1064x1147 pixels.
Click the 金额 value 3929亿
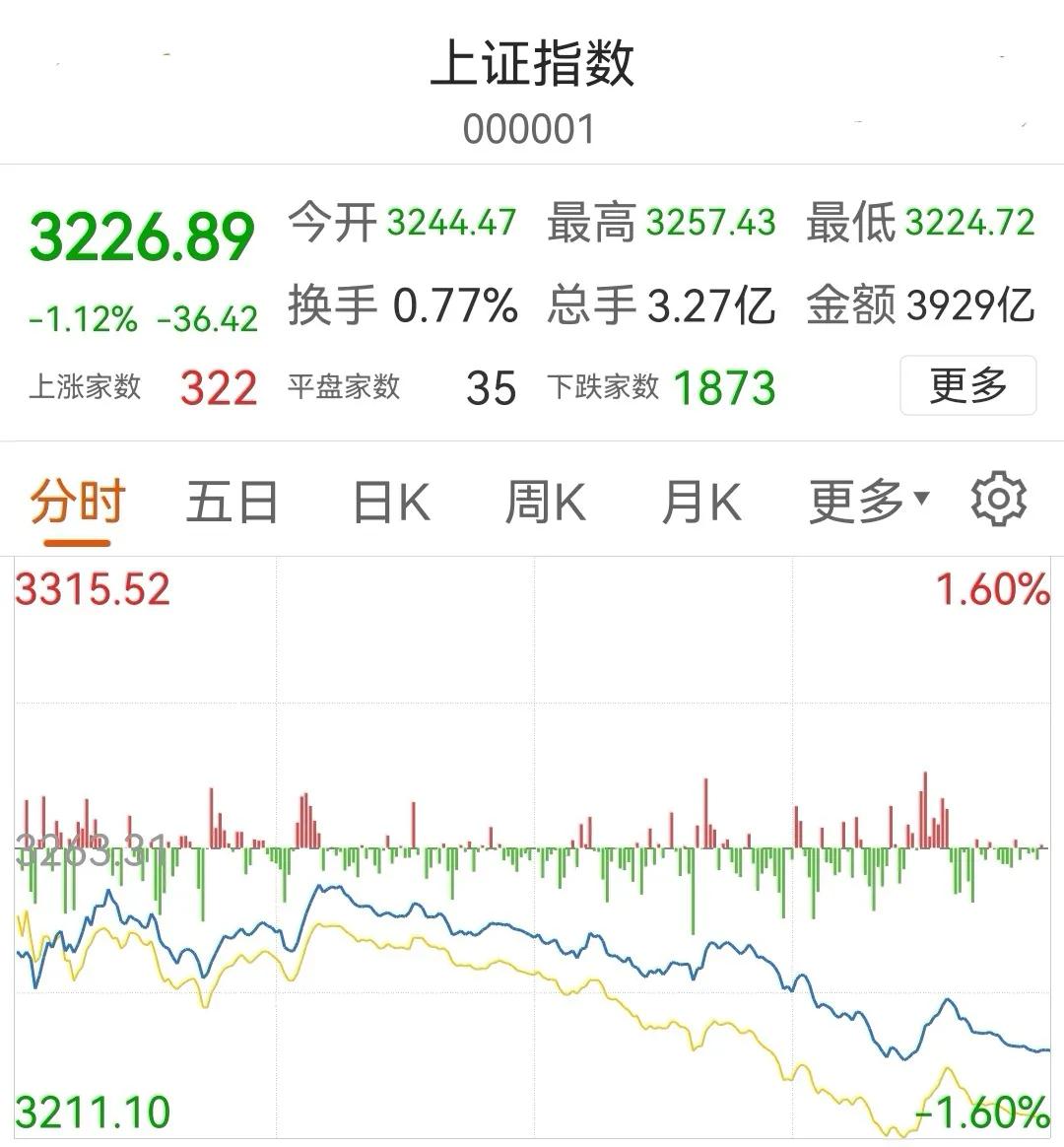[x=968, y=306]
